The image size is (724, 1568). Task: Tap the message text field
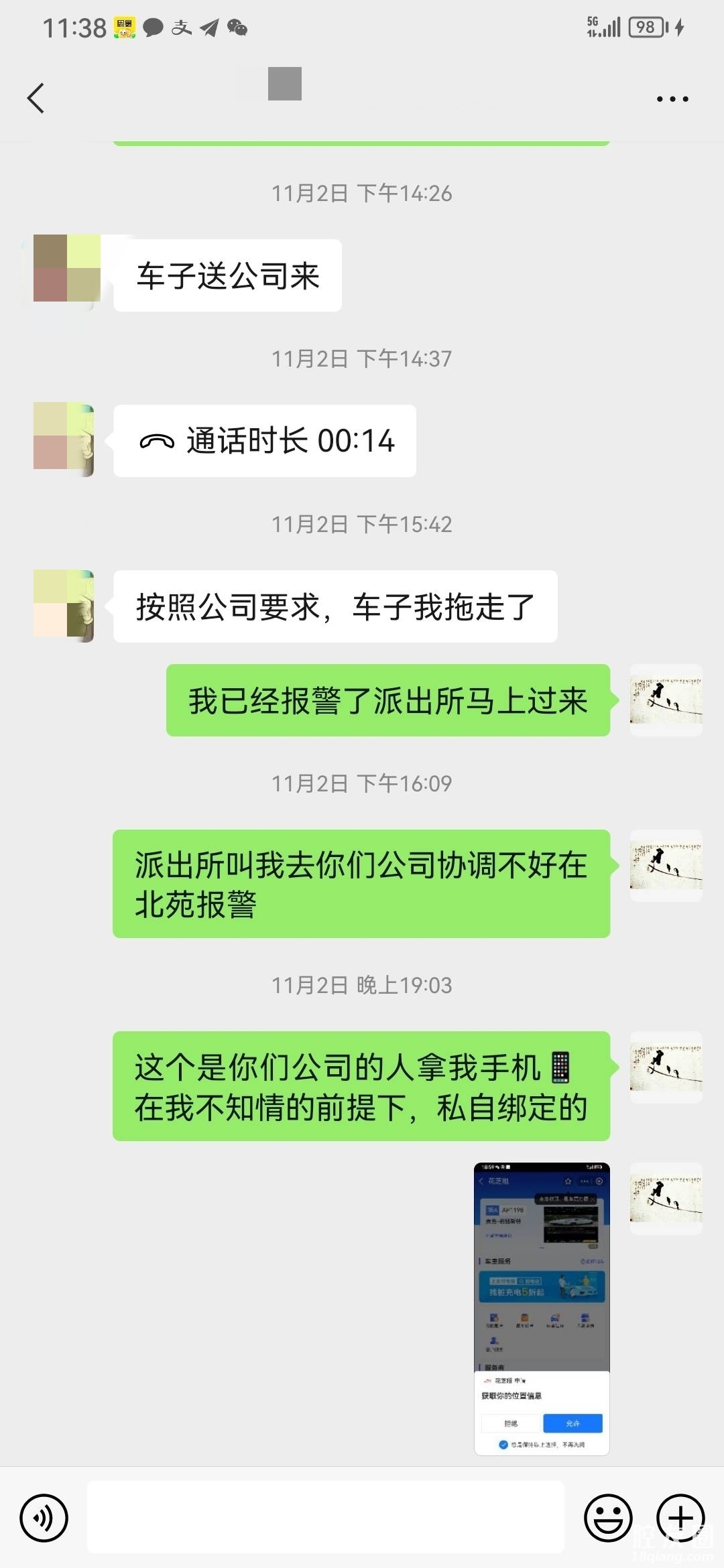[x=325, y=1517]
